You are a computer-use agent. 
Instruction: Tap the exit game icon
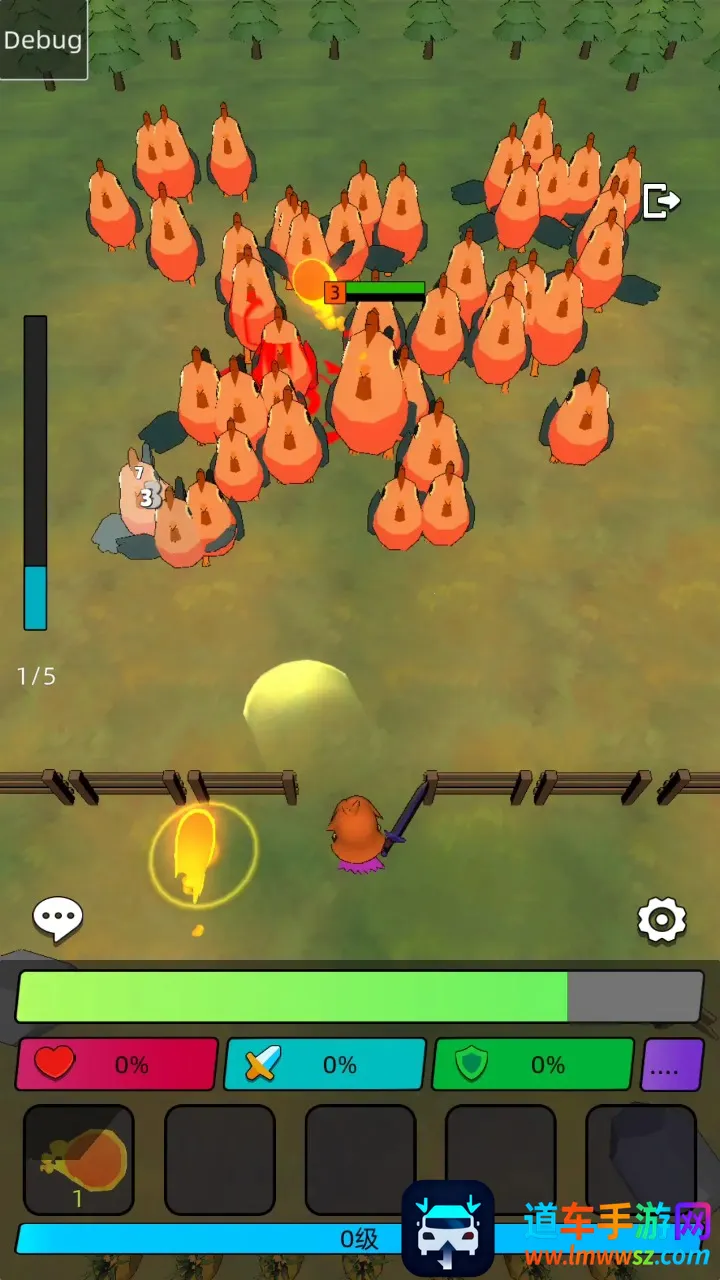(660, 201)
